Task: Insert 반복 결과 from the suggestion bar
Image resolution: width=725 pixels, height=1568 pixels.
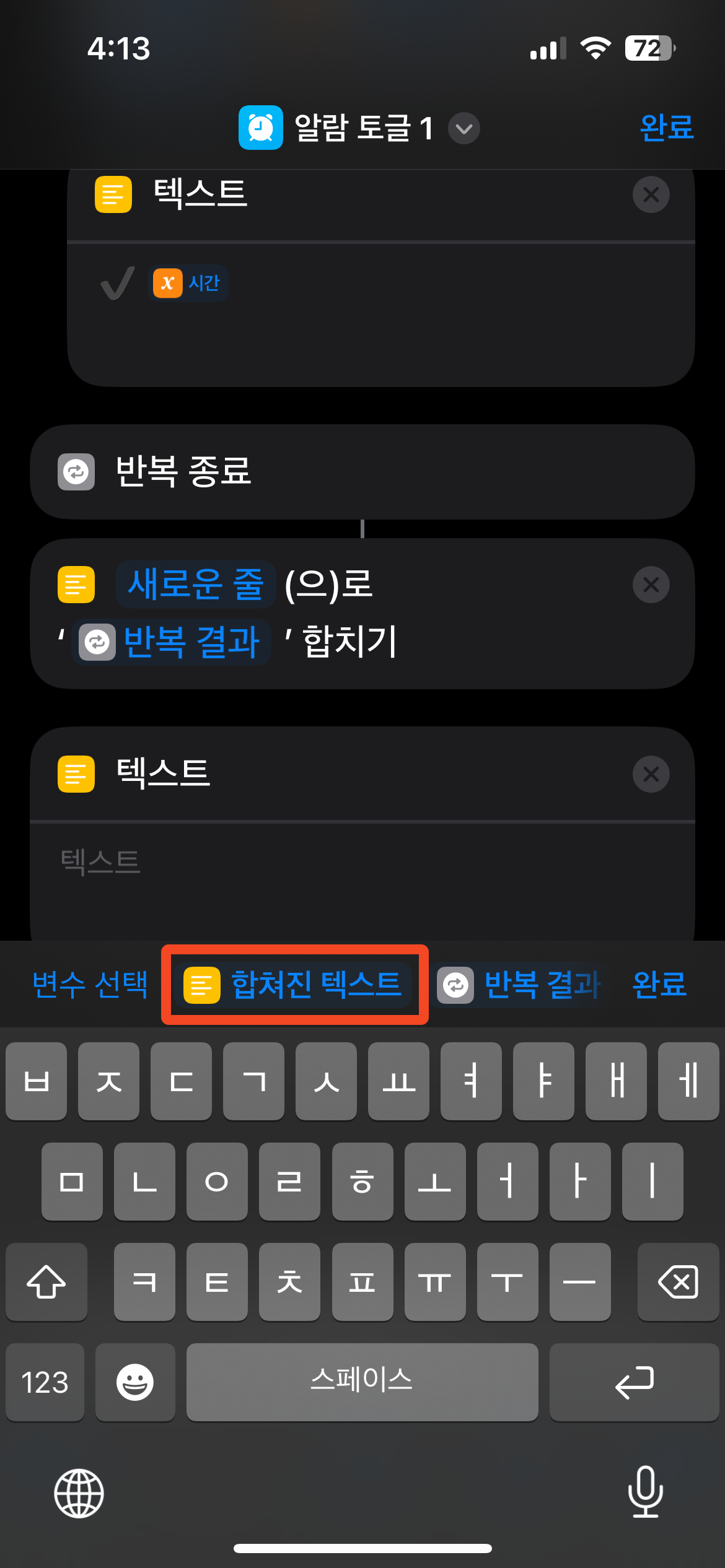Action: pos(519,985)
